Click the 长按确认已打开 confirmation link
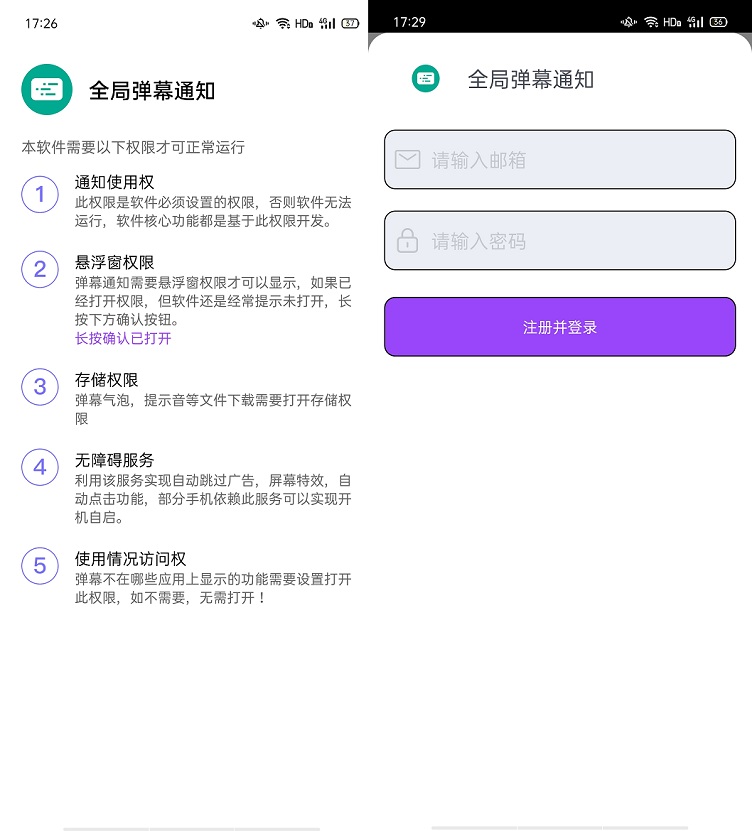752x831 pixels. (x=122, y=339)
